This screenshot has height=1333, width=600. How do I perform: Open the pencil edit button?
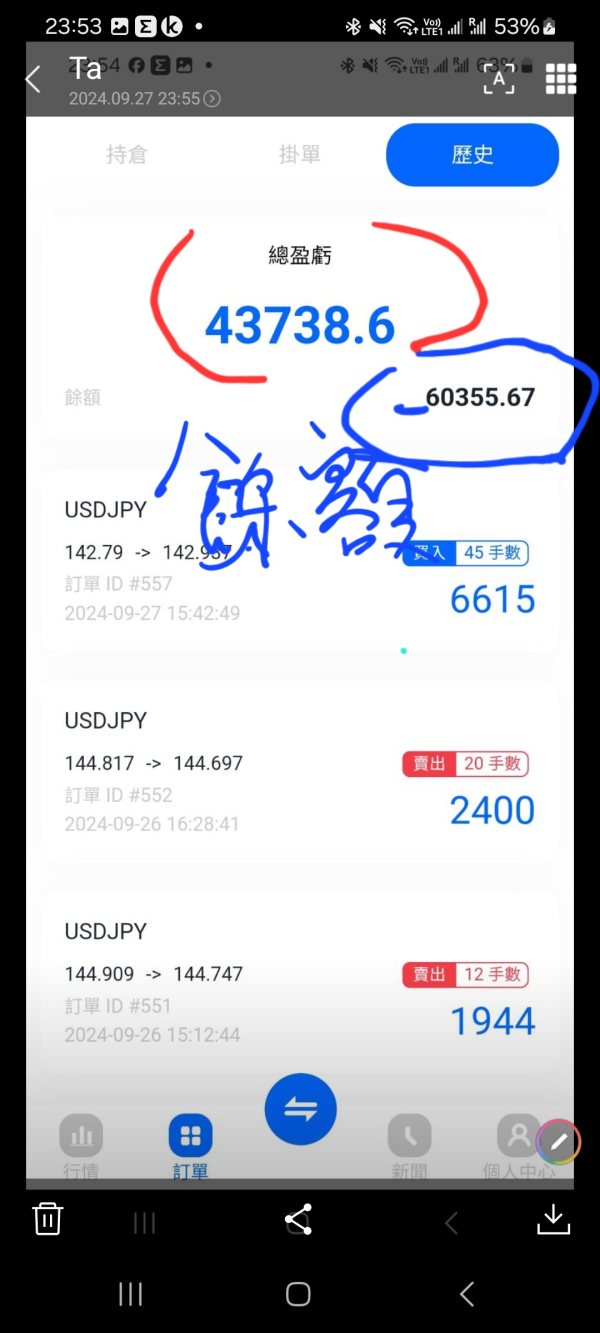(558, 1141)
